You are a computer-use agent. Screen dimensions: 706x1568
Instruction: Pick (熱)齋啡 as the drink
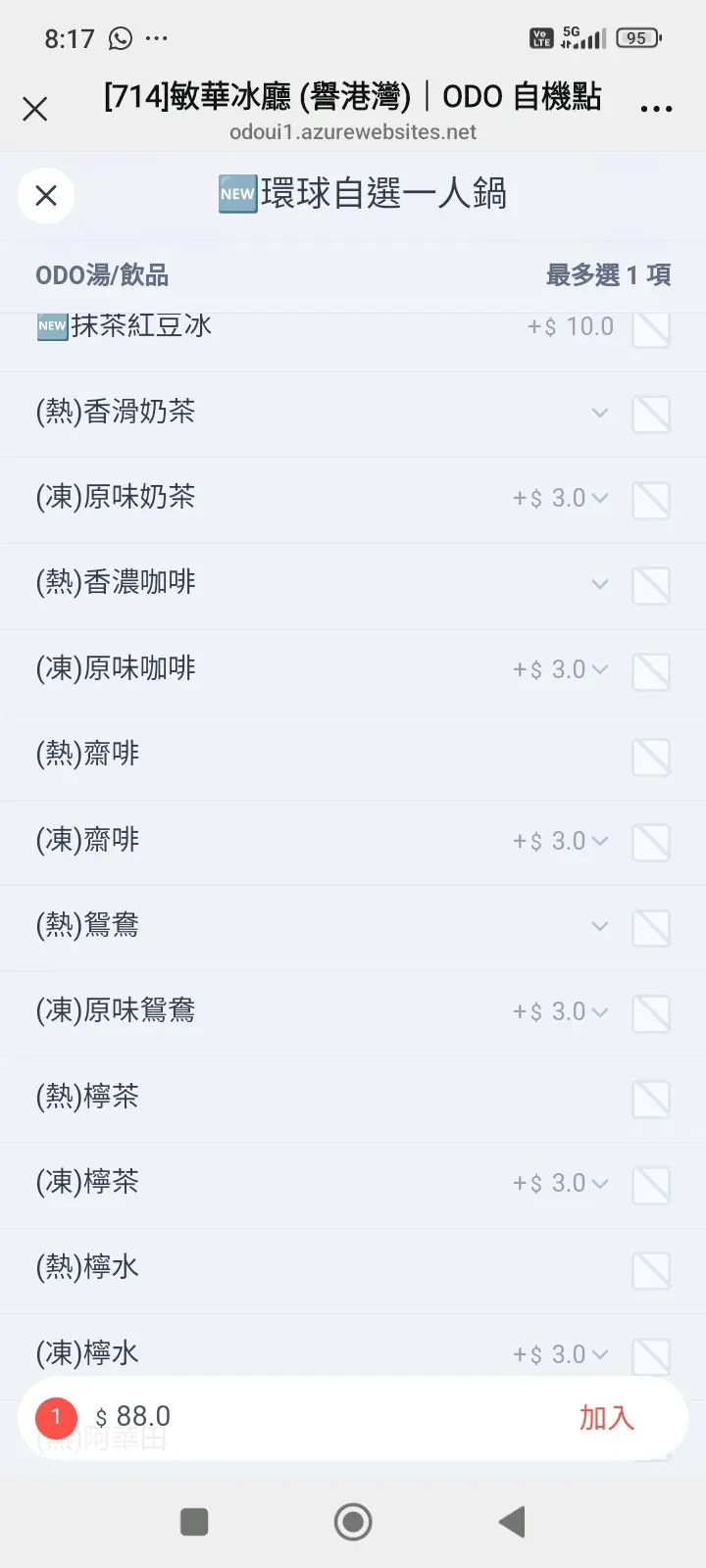point(651,758)
